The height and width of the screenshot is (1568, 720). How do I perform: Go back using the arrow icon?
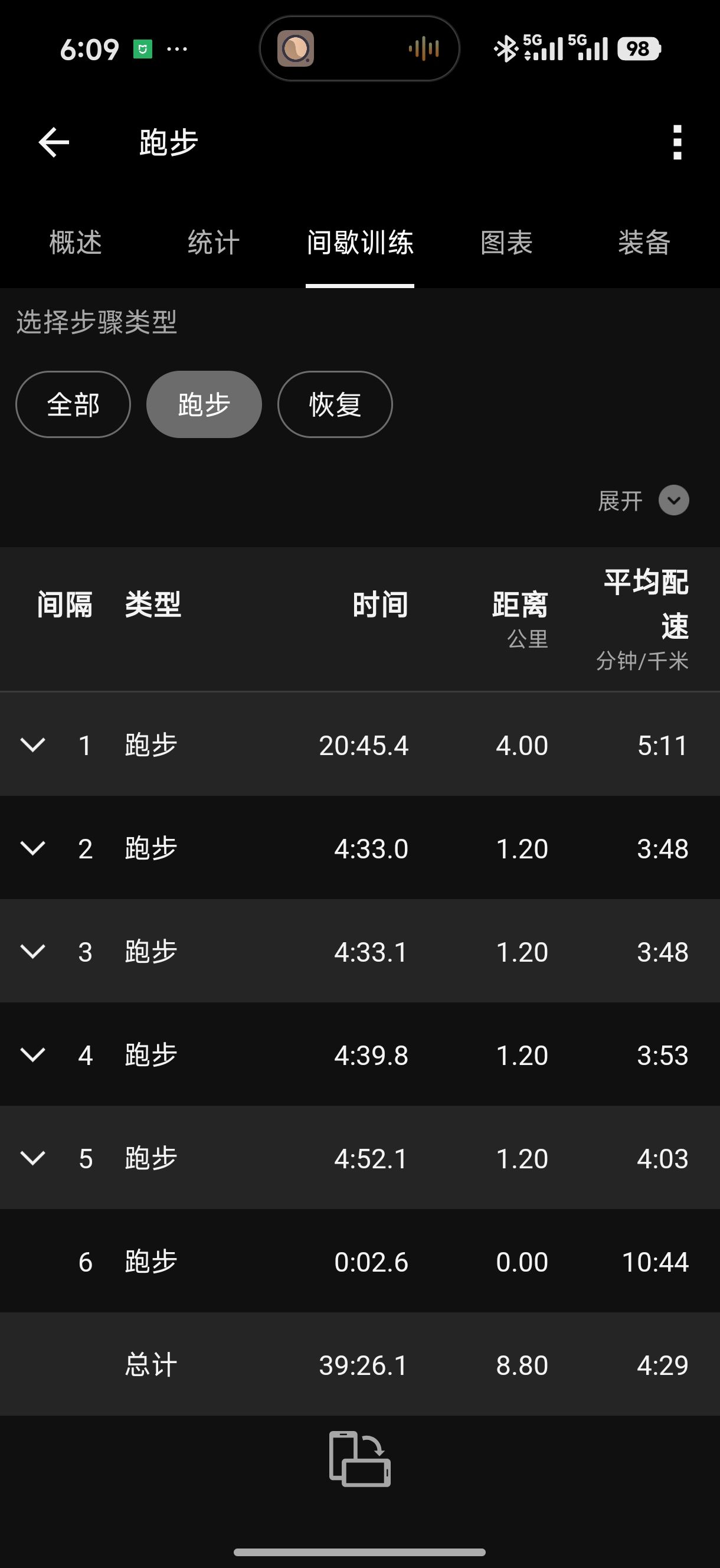click(54, 142)
